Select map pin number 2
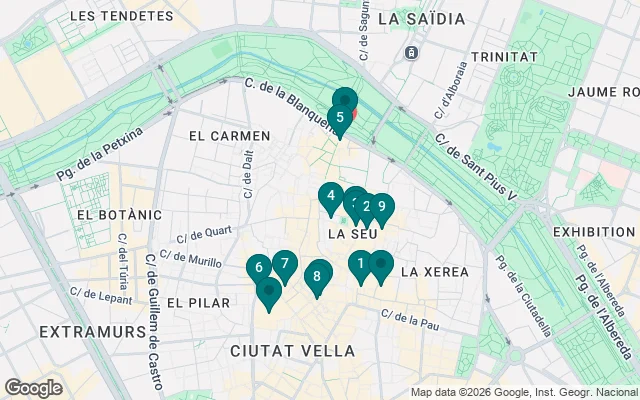This screenshot has height=400, width=640. (367, 208)
